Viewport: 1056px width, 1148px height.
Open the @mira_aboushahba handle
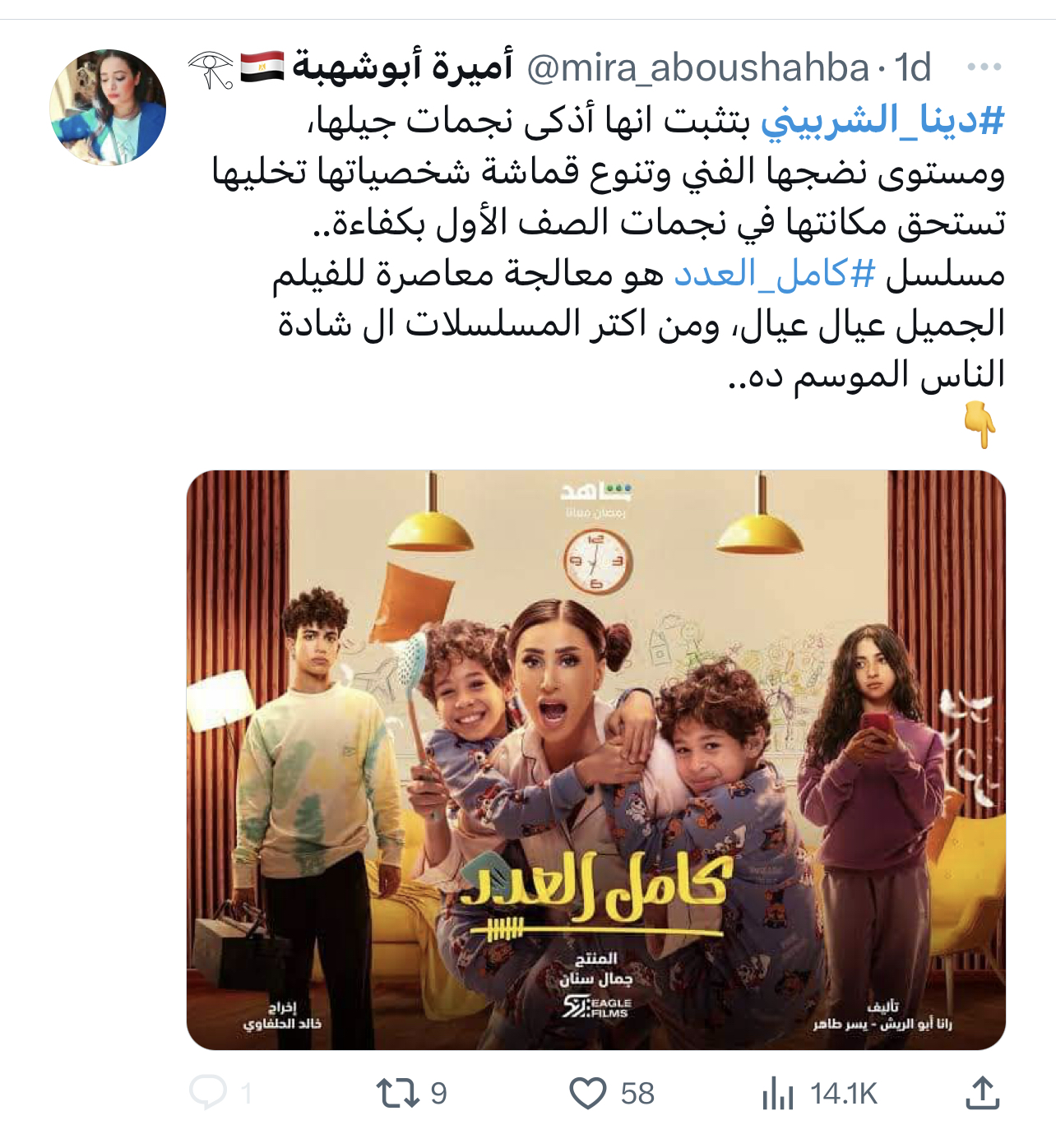[x=697, y=67]
